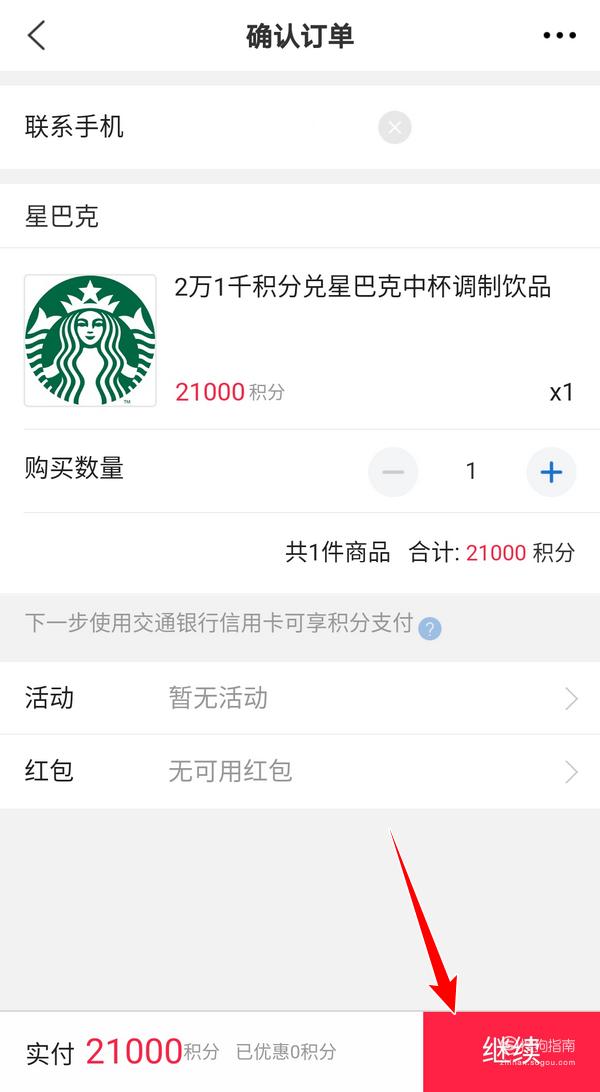The image size is (600, 1092).
Task: Go back from the 确认订单 page
Action: click(37, 35)
